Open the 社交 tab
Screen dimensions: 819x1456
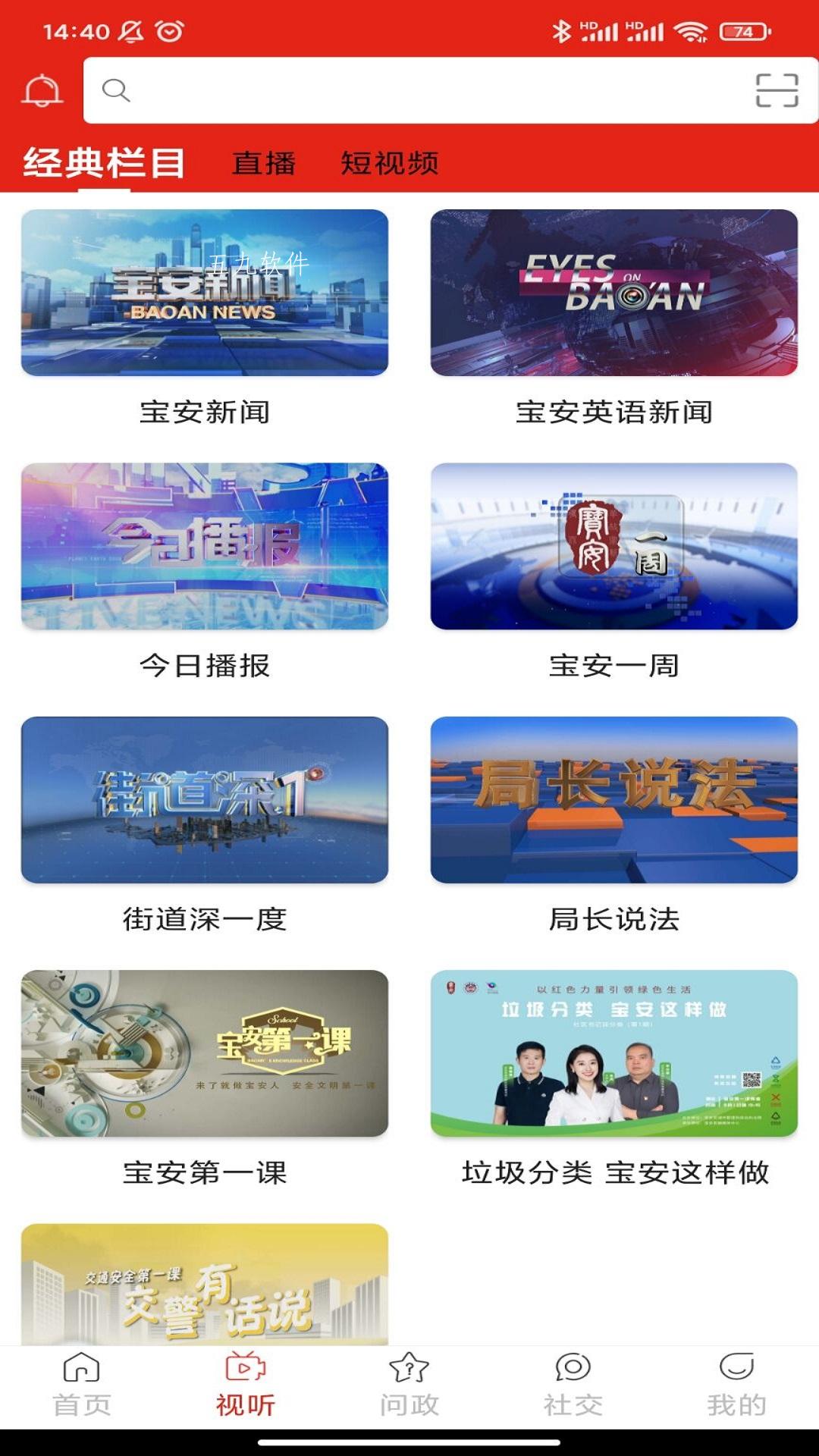pos(573,1385)
